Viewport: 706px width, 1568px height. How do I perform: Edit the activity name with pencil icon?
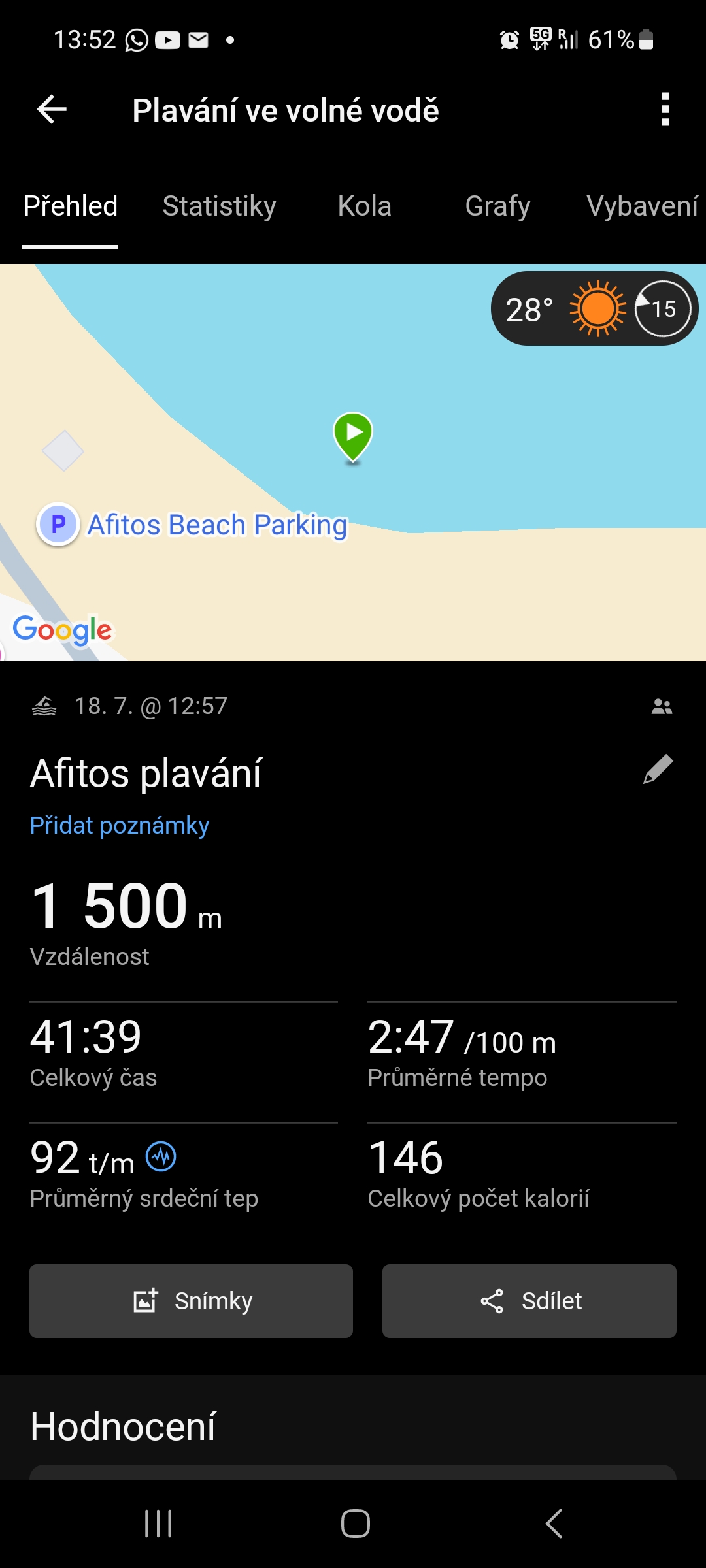658,769
